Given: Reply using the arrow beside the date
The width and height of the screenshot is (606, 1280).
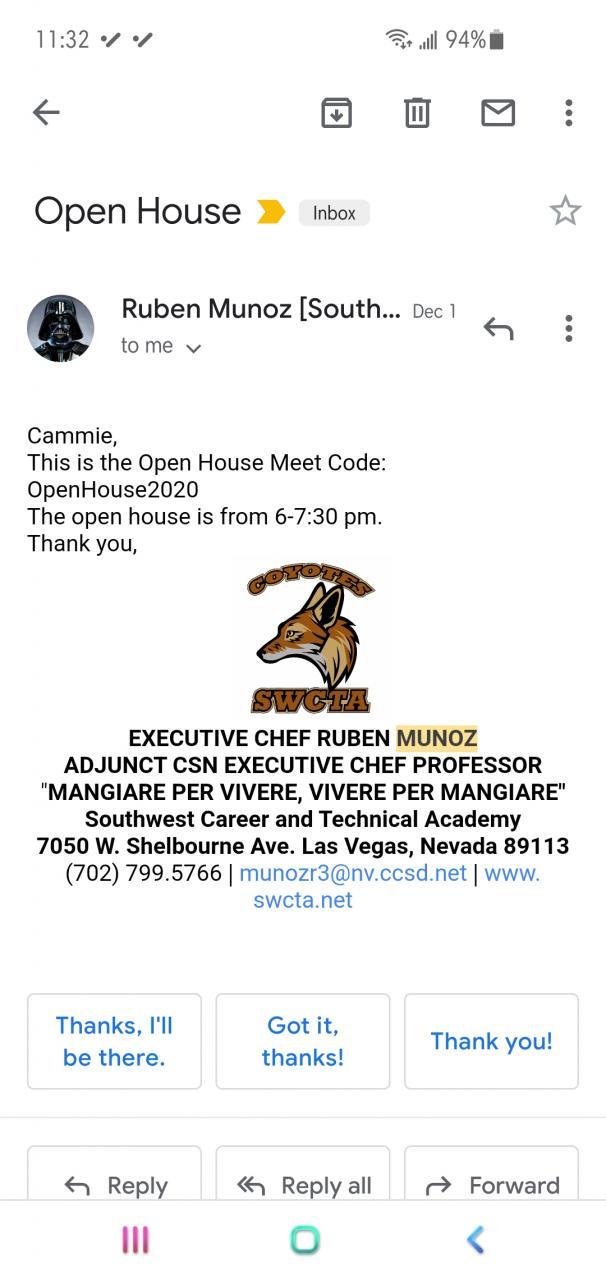Looking at the screenshot, I should tap(498, 327).
